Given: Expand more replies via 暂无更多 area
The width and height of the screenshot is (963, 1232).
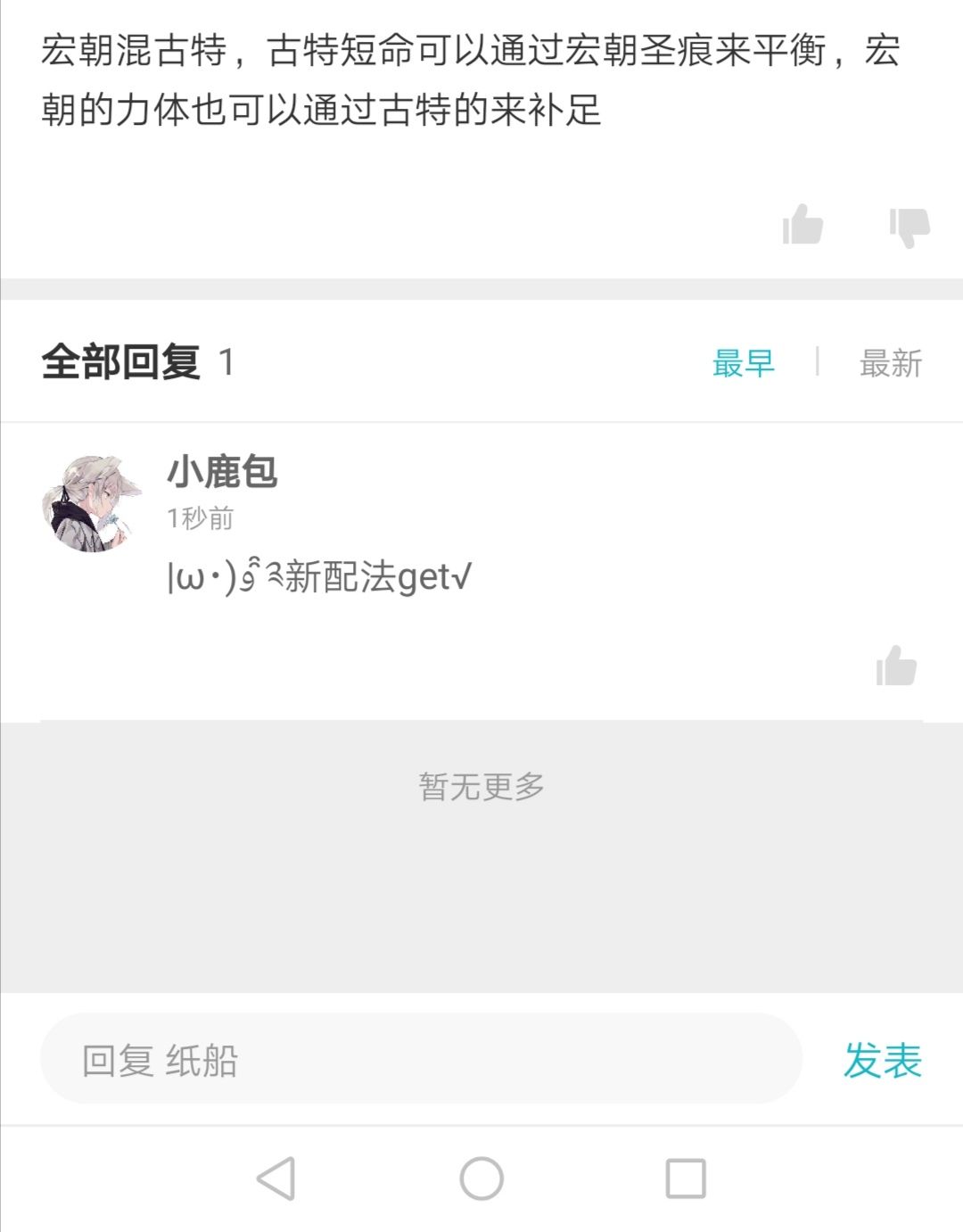Looking at the screenshot, I should (481, 787).
